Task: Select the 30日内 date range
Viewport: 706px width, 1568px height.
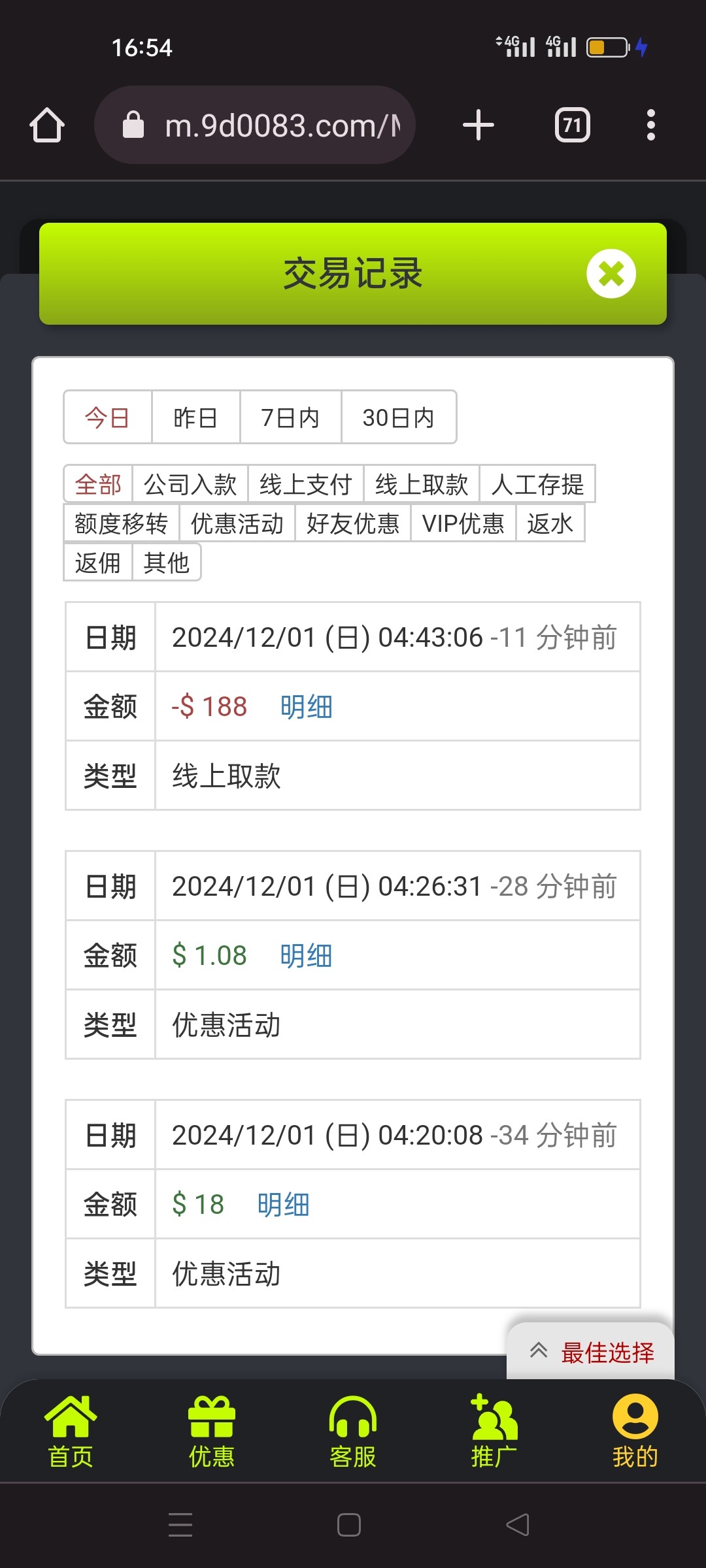Action: 399,417
